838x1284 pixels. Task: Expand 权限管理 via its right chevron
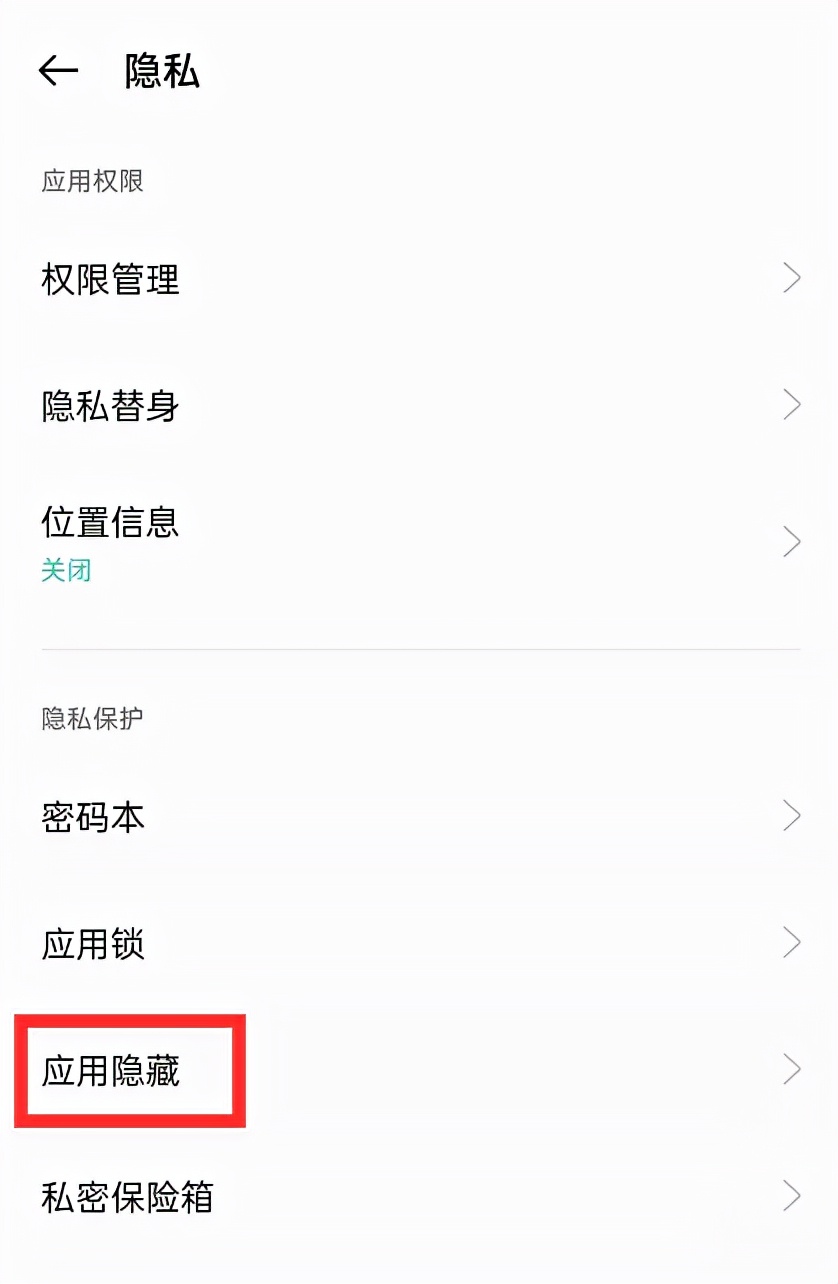click(x=791, y=278)
